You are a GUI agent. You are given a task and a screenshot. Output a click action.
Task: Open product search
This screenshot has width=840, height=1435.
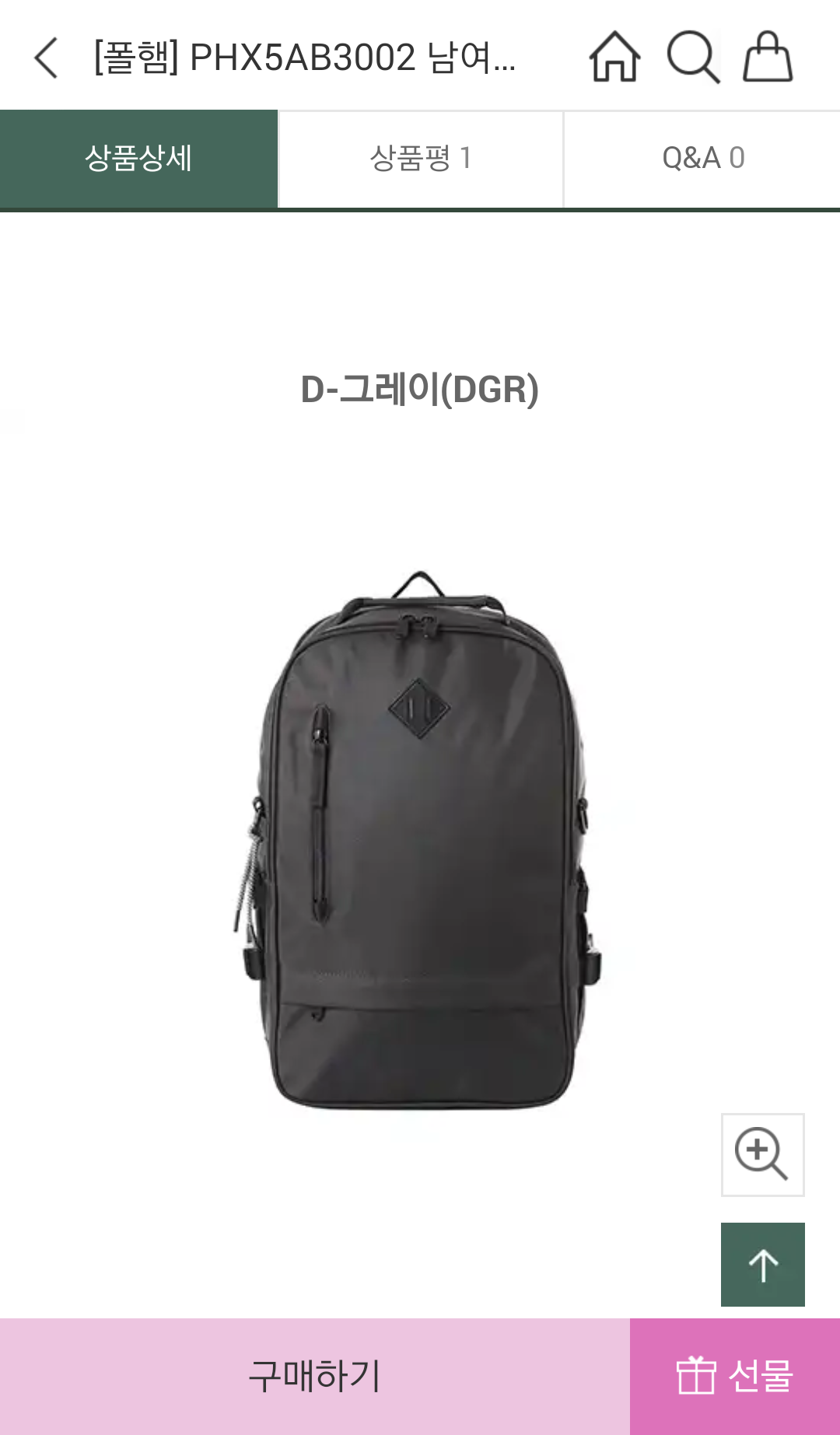(692, 57)
